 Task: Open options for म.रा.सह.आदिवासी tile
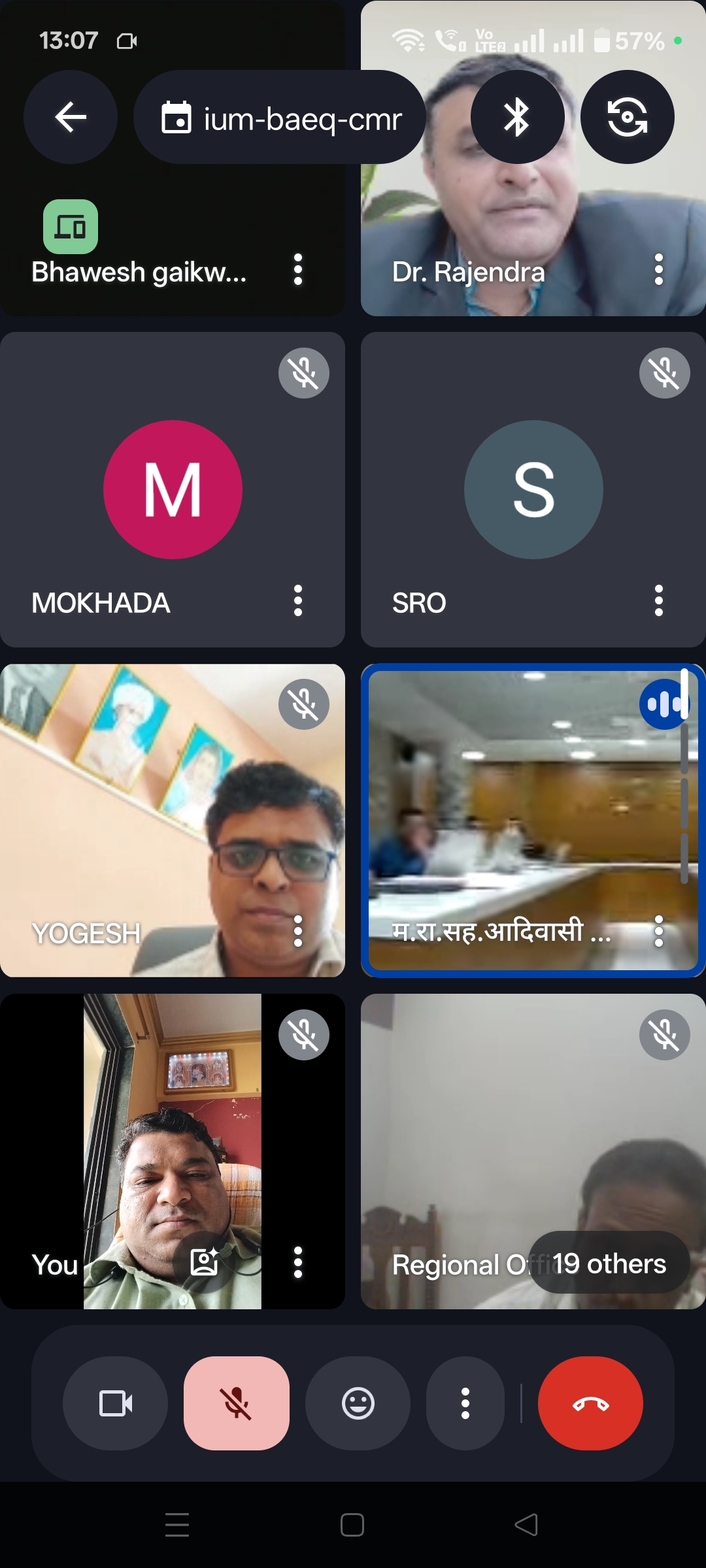[x=658, y=931]
